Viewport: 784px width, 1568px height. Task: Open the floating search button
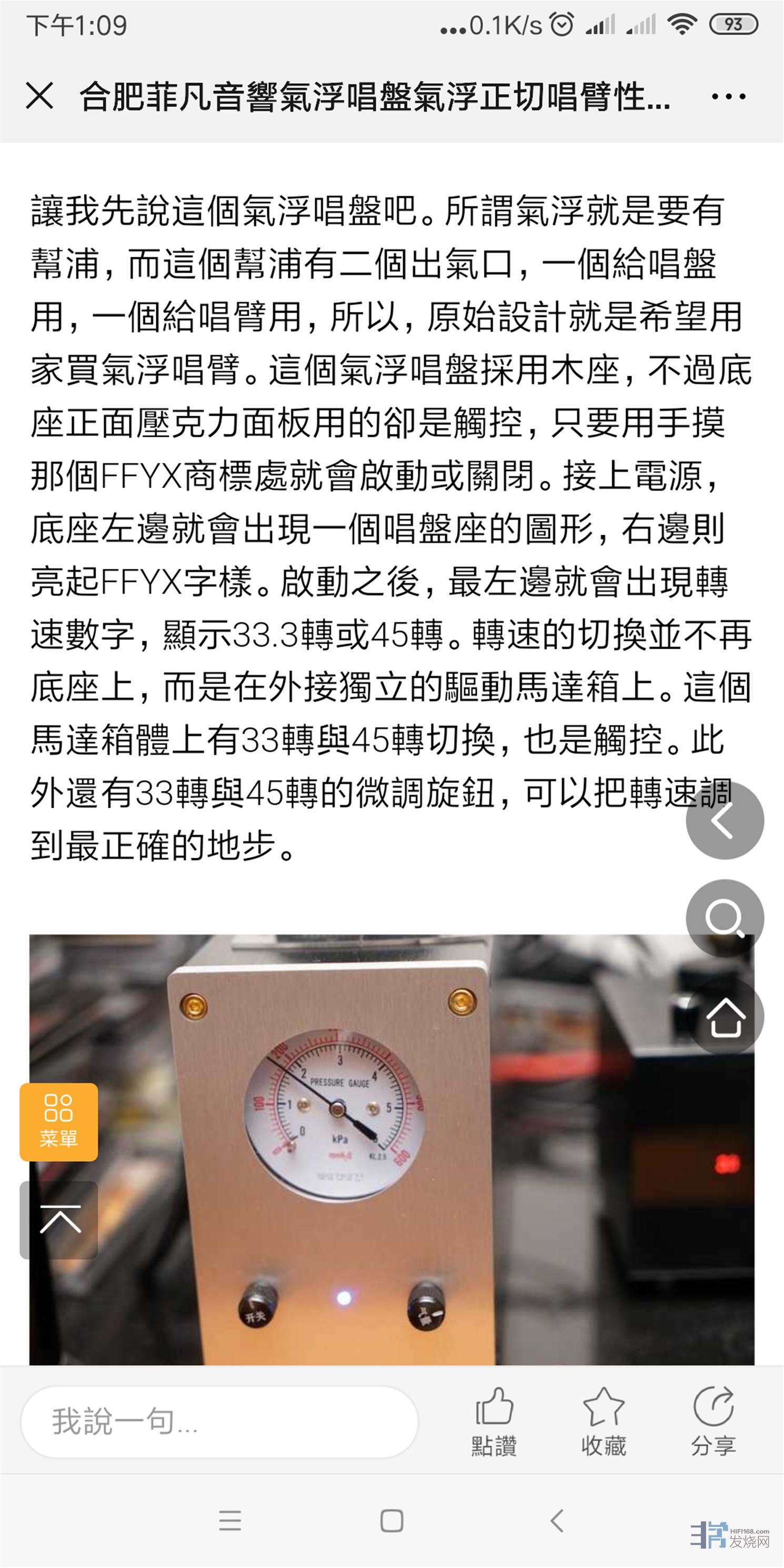pos(725,918)
